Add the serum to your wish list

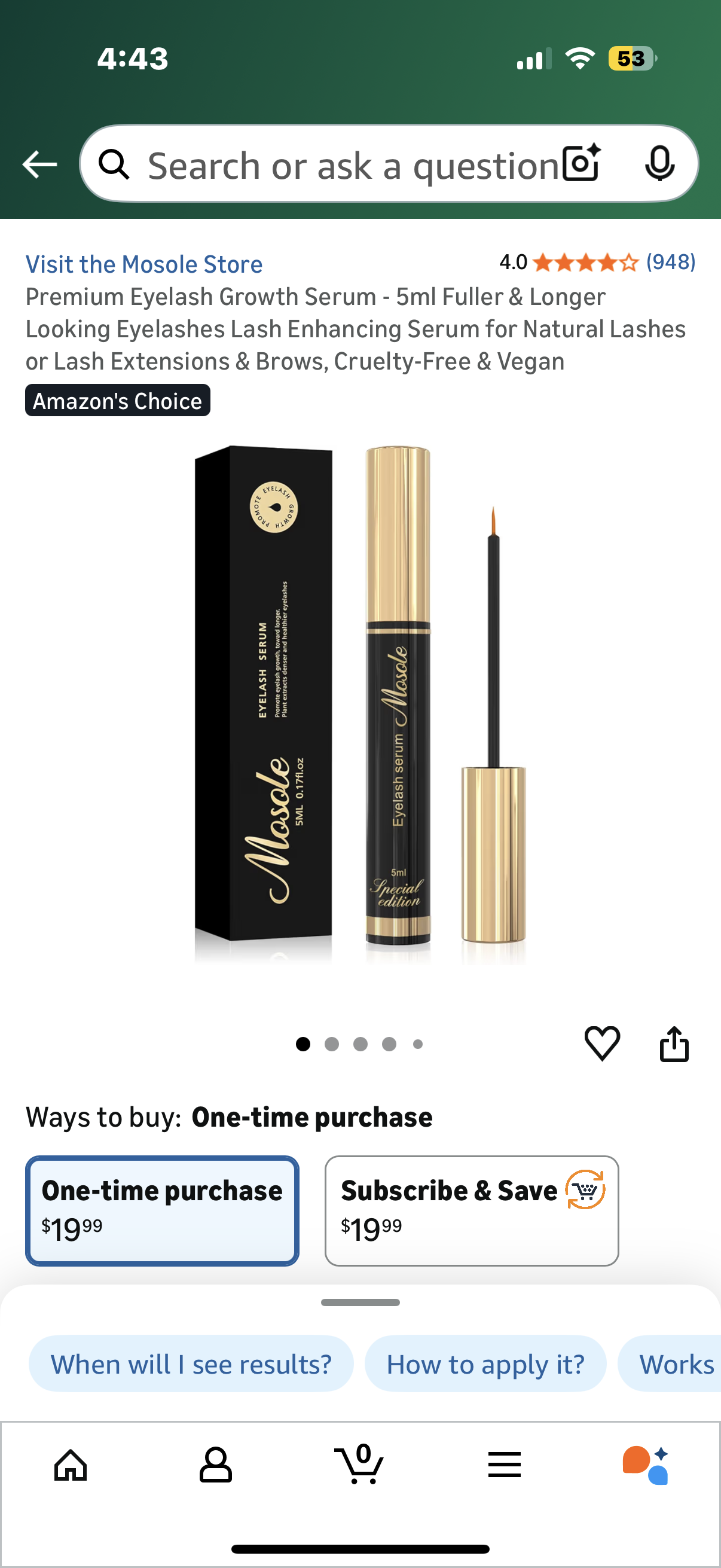tap(602, 1044)
